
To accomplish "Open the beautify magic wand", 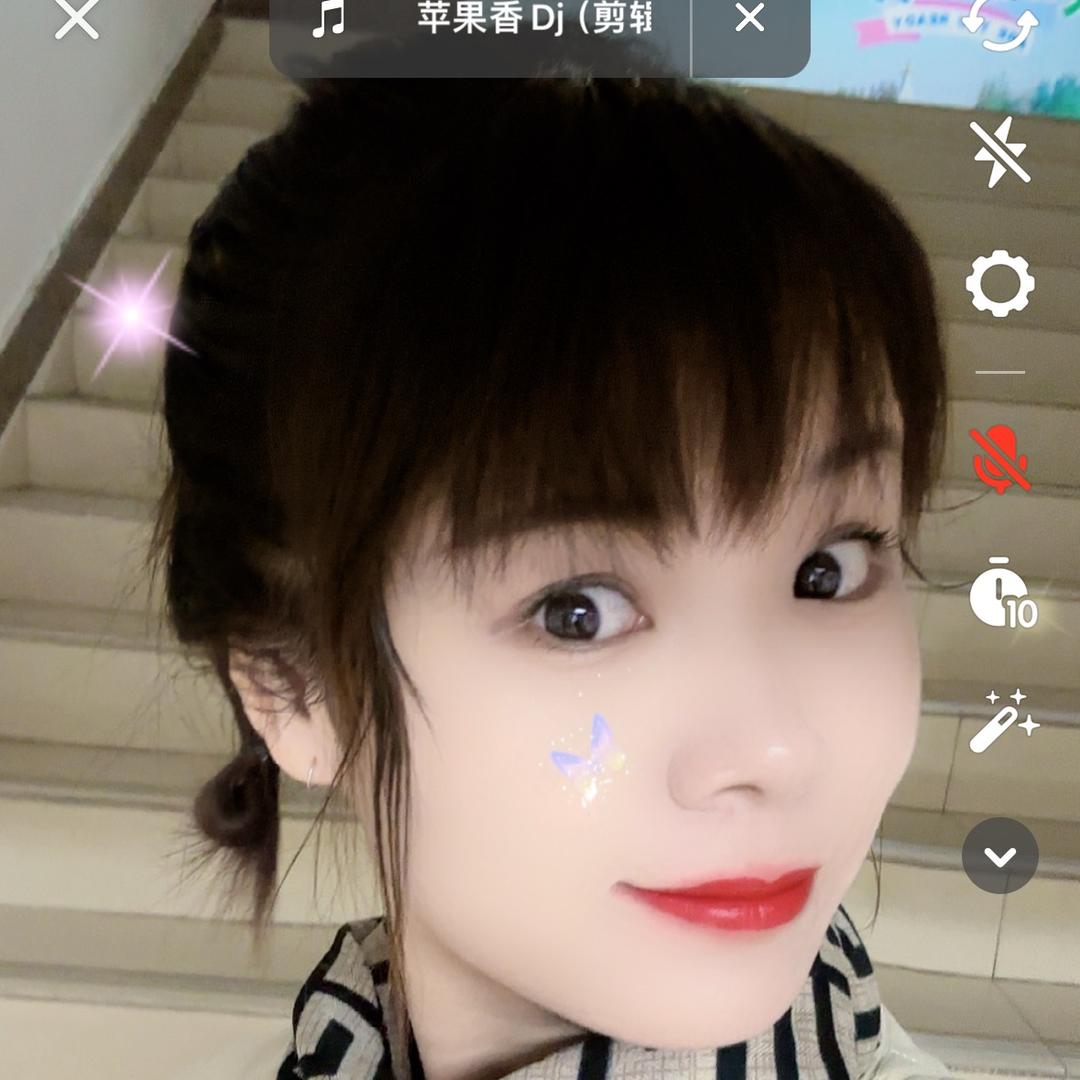I will click(1002, 721).
